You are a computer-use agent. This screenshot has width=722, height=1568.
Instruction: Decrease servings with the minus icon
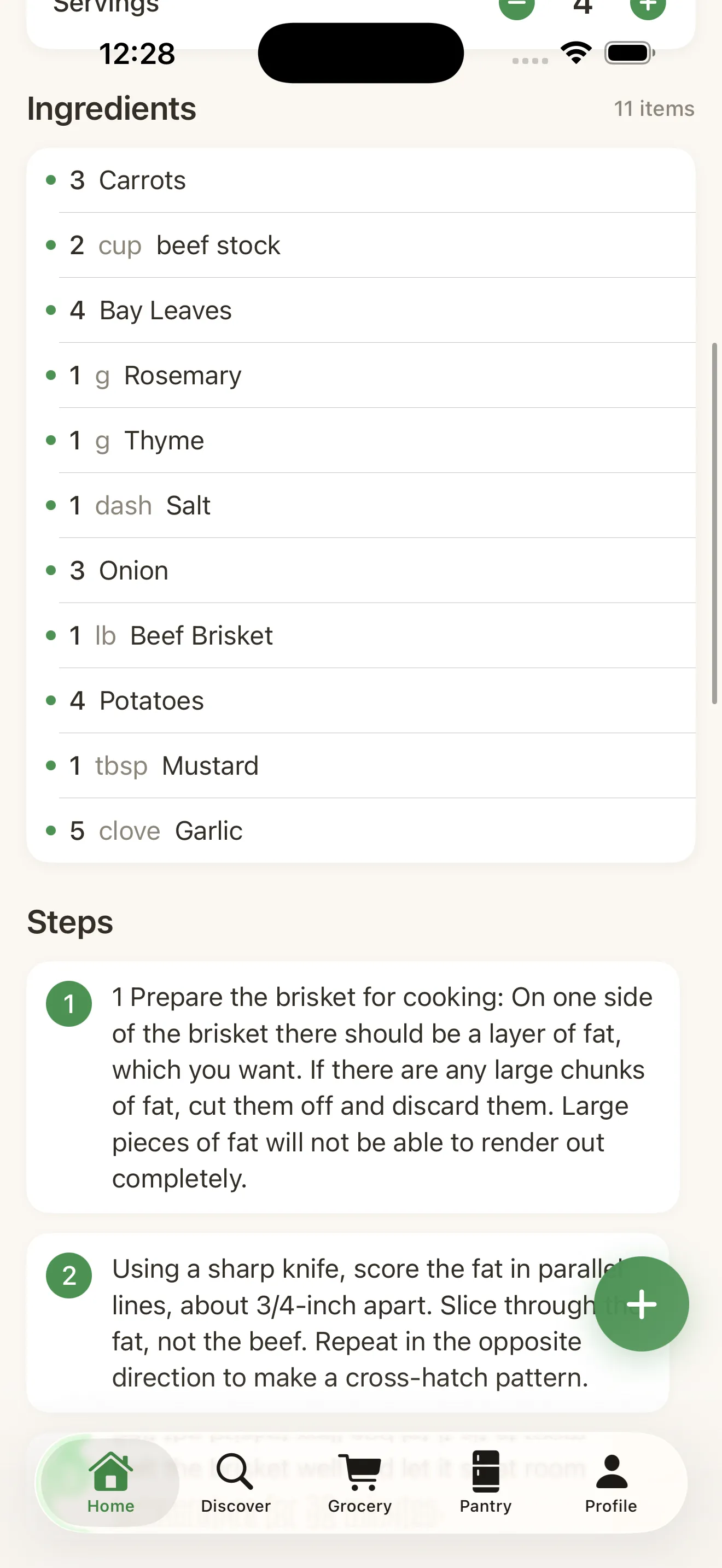516,6
